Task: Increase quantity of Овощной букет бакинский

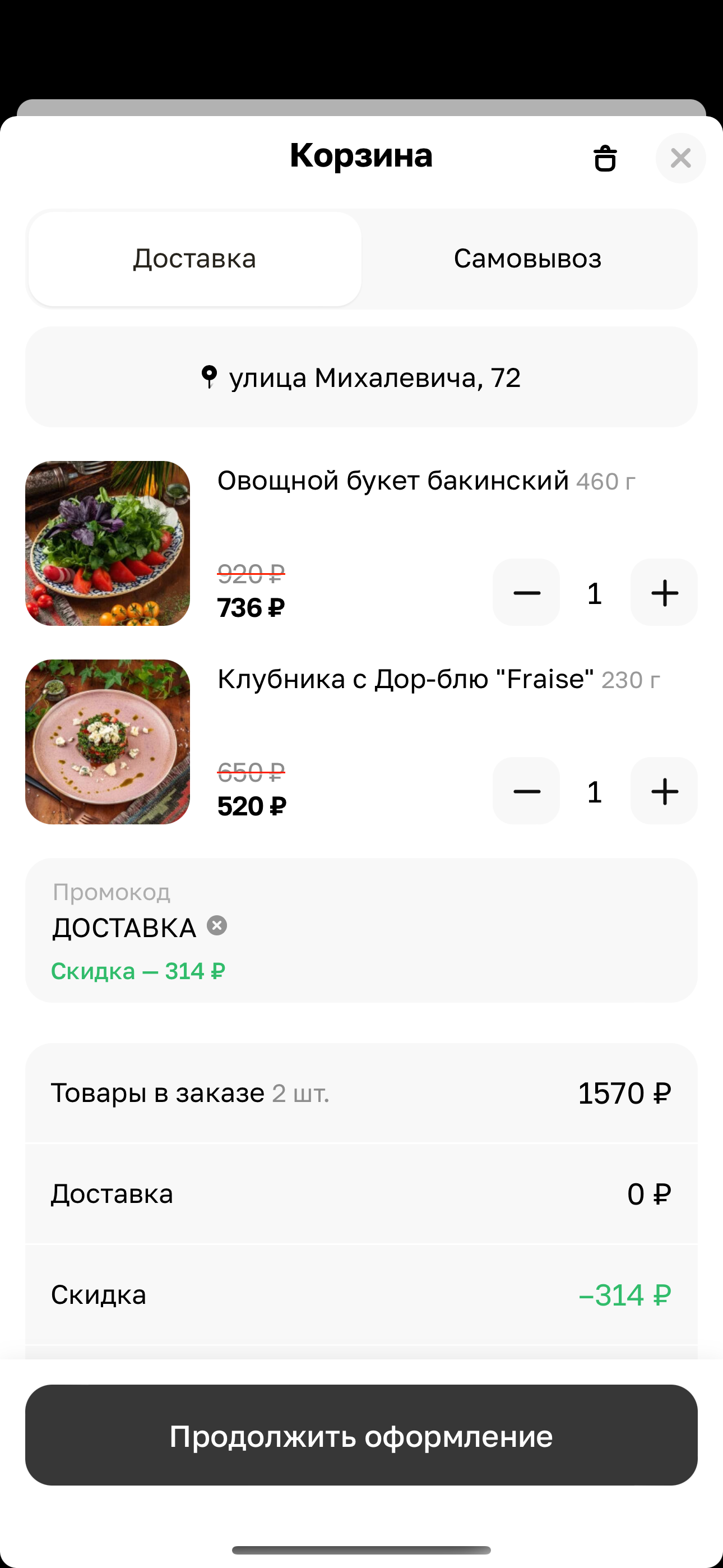Action: point(664,593)
